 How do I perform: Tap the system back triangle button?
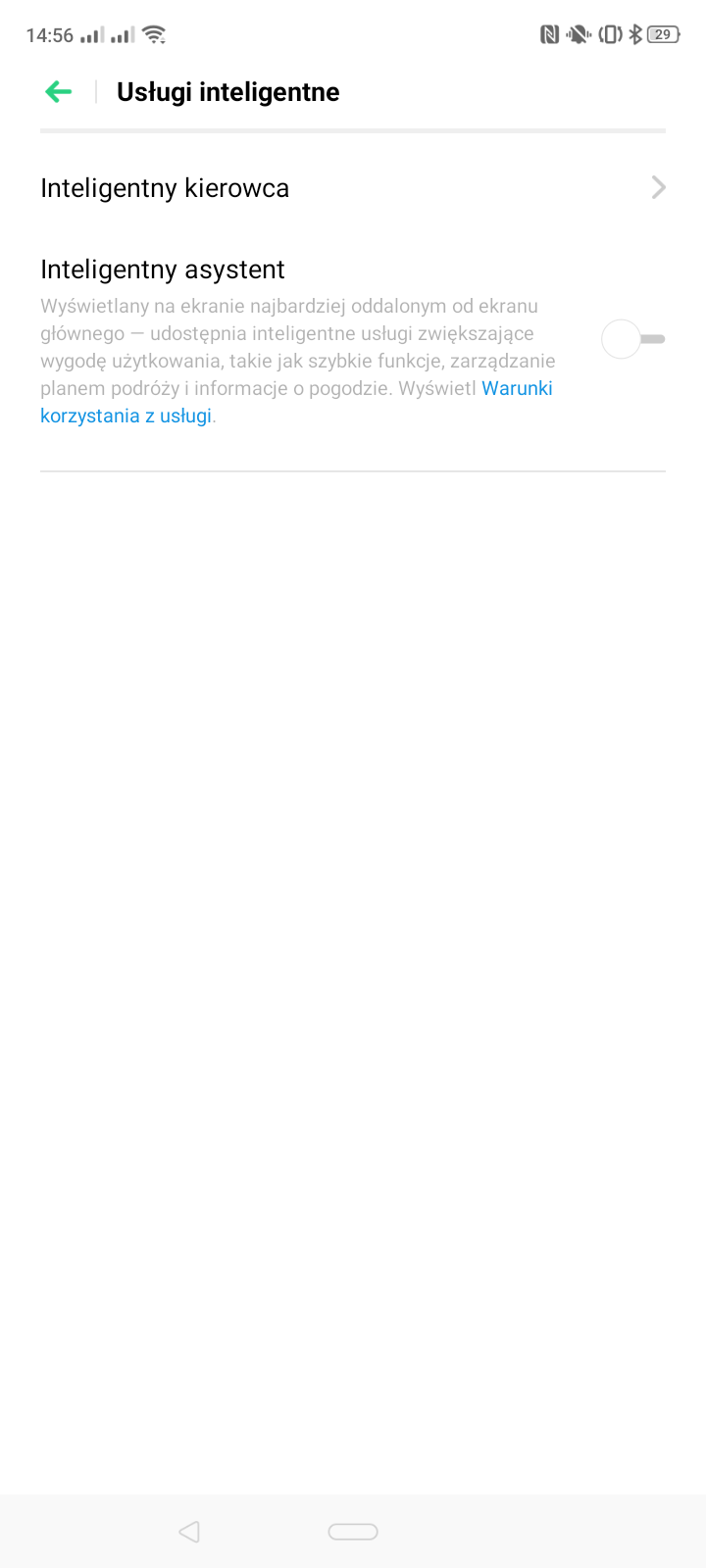(x=189, y=1531)
